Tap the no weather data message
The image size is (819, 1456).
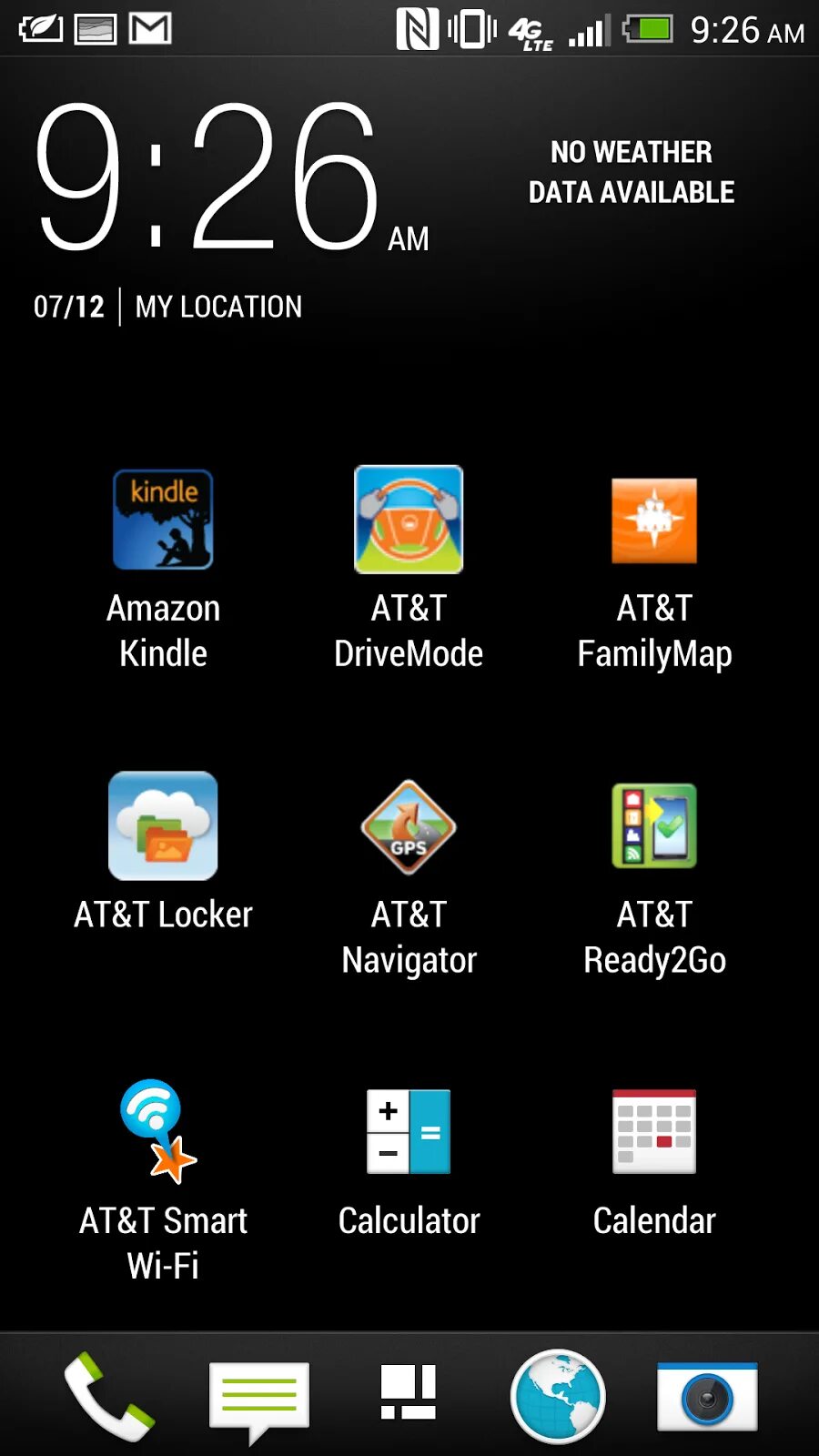point(632,172)
